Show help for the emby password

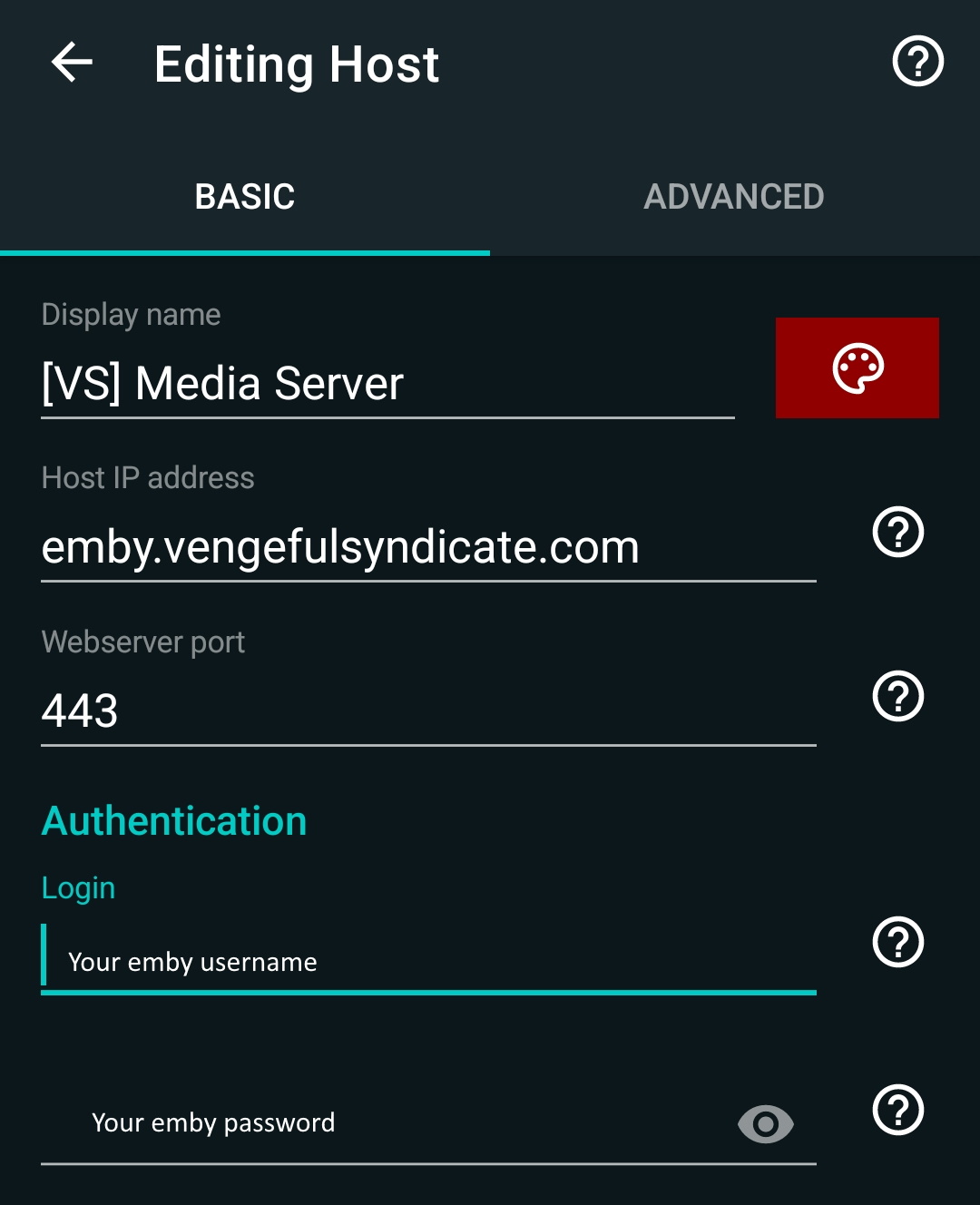pos(897,1109)
